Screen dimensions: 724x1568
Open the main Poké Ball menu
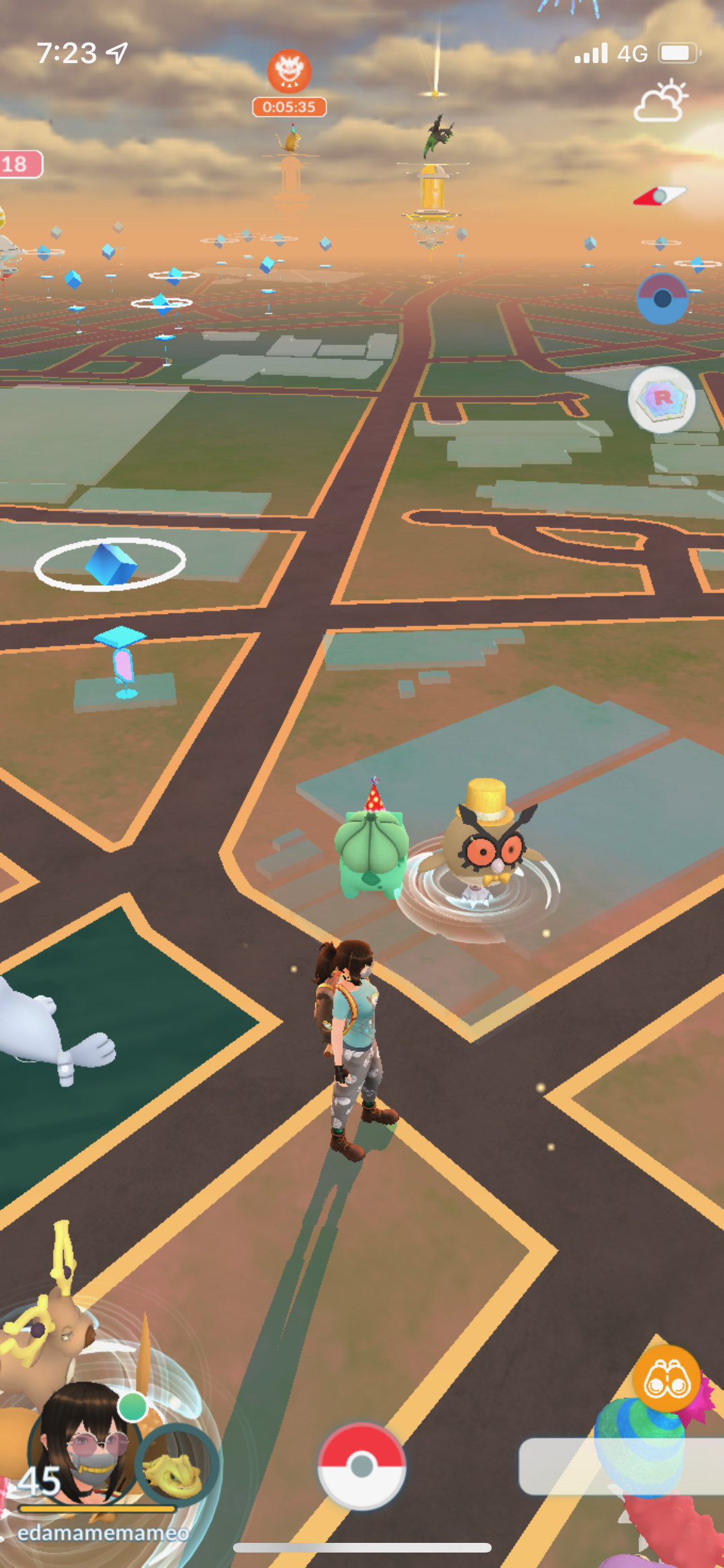pos(362,1466)
